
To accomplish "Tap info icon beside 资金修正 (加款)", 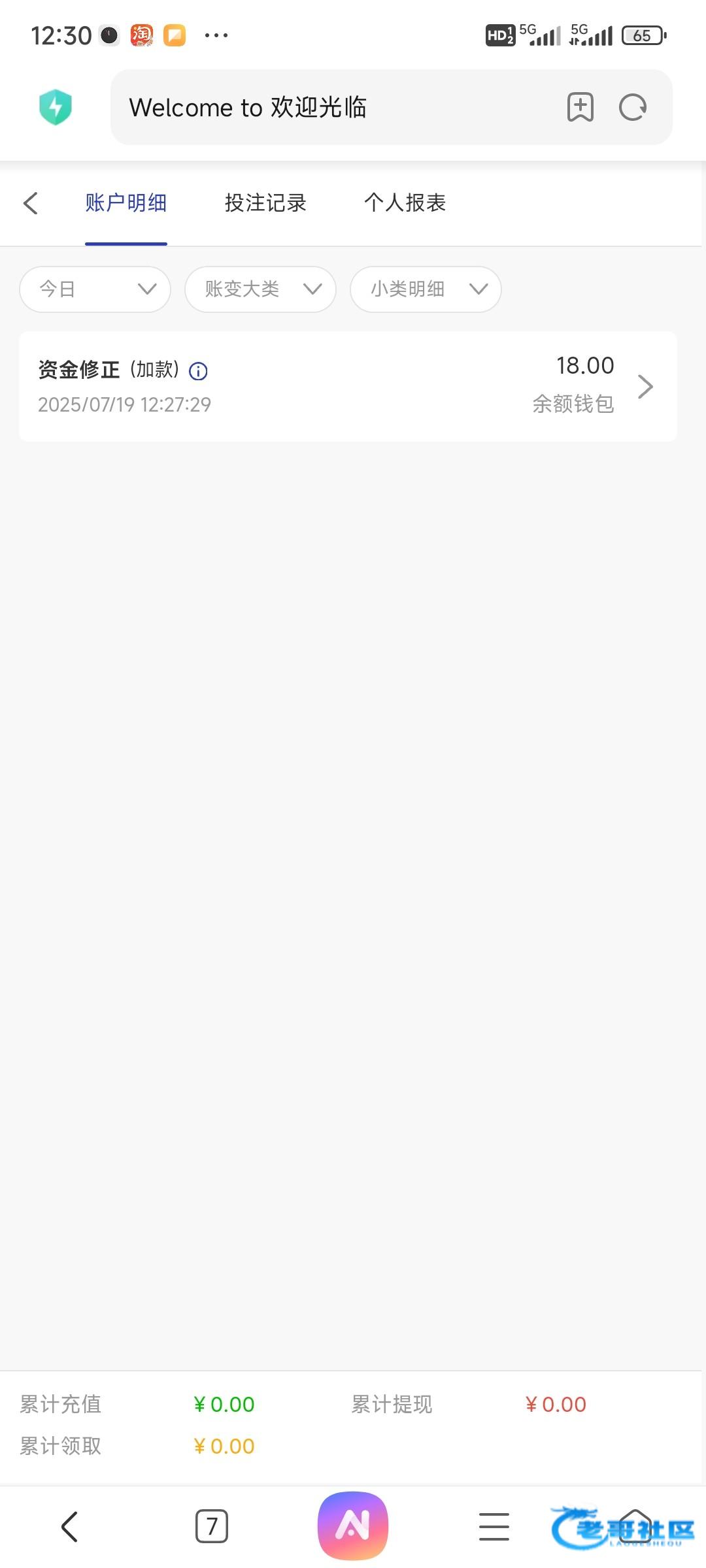I will click(198, 371).
